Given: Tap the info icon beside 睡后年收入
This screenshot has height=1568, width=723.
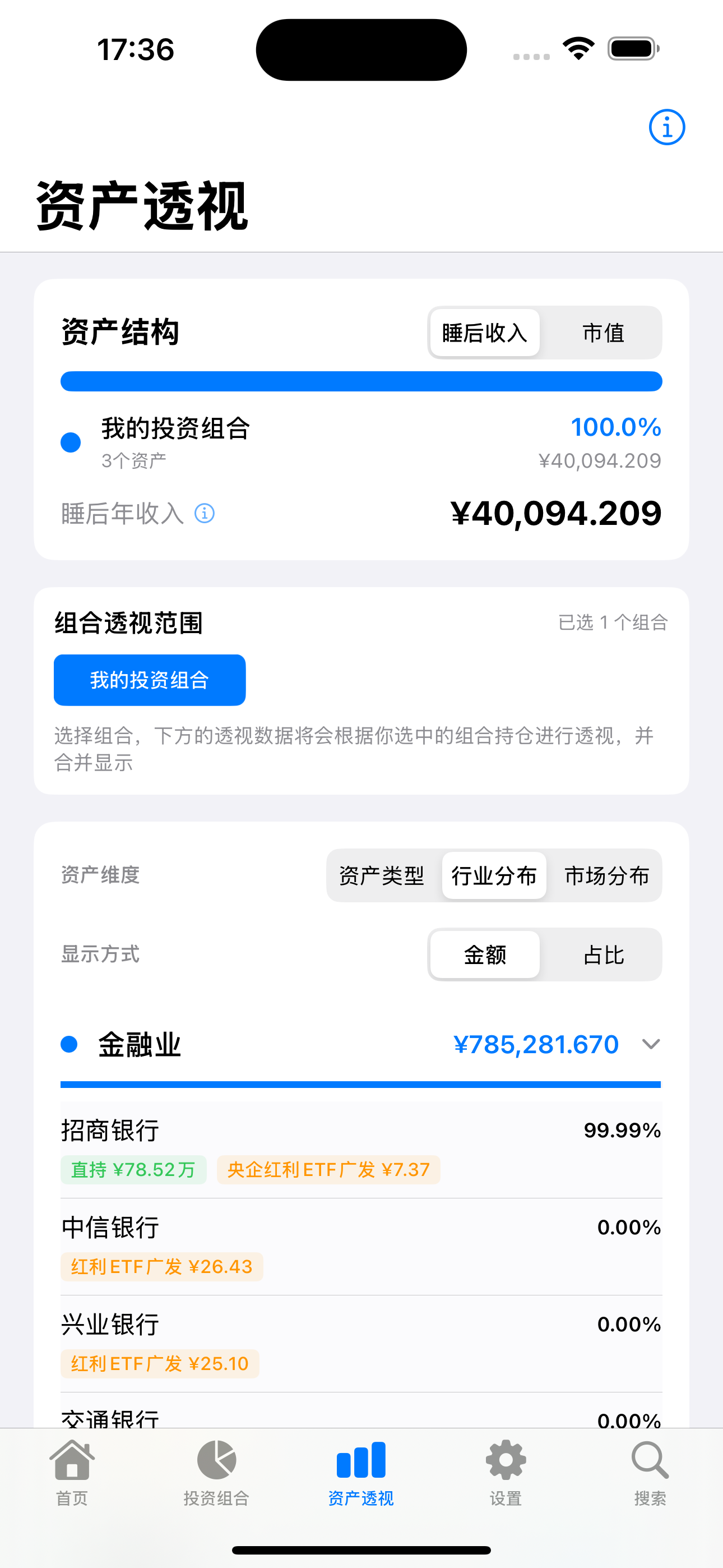Looking at the screenshot, I should 205,513.
